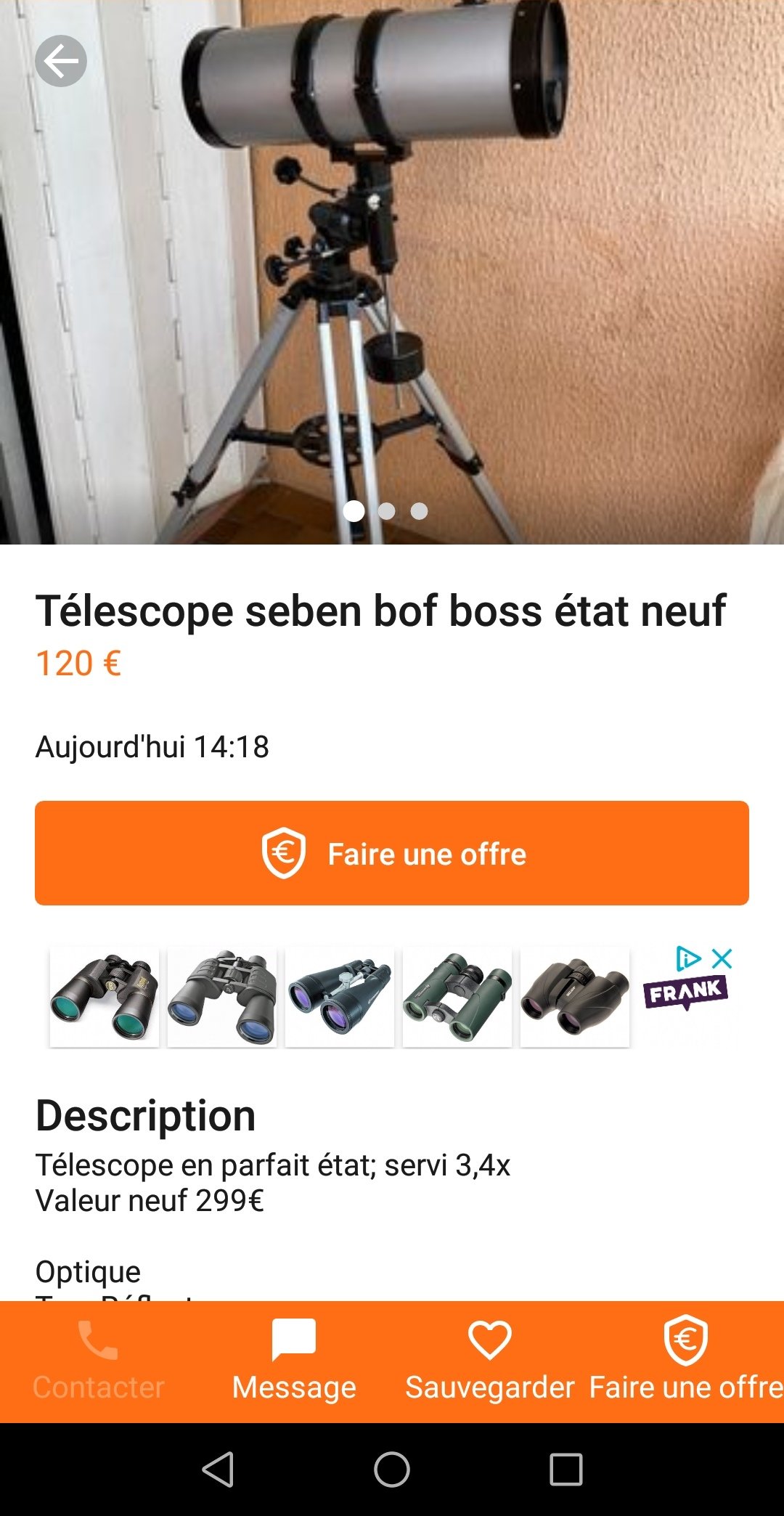Open the green binoculars ad image
The image size is (784, 1516).
point(457,996)
